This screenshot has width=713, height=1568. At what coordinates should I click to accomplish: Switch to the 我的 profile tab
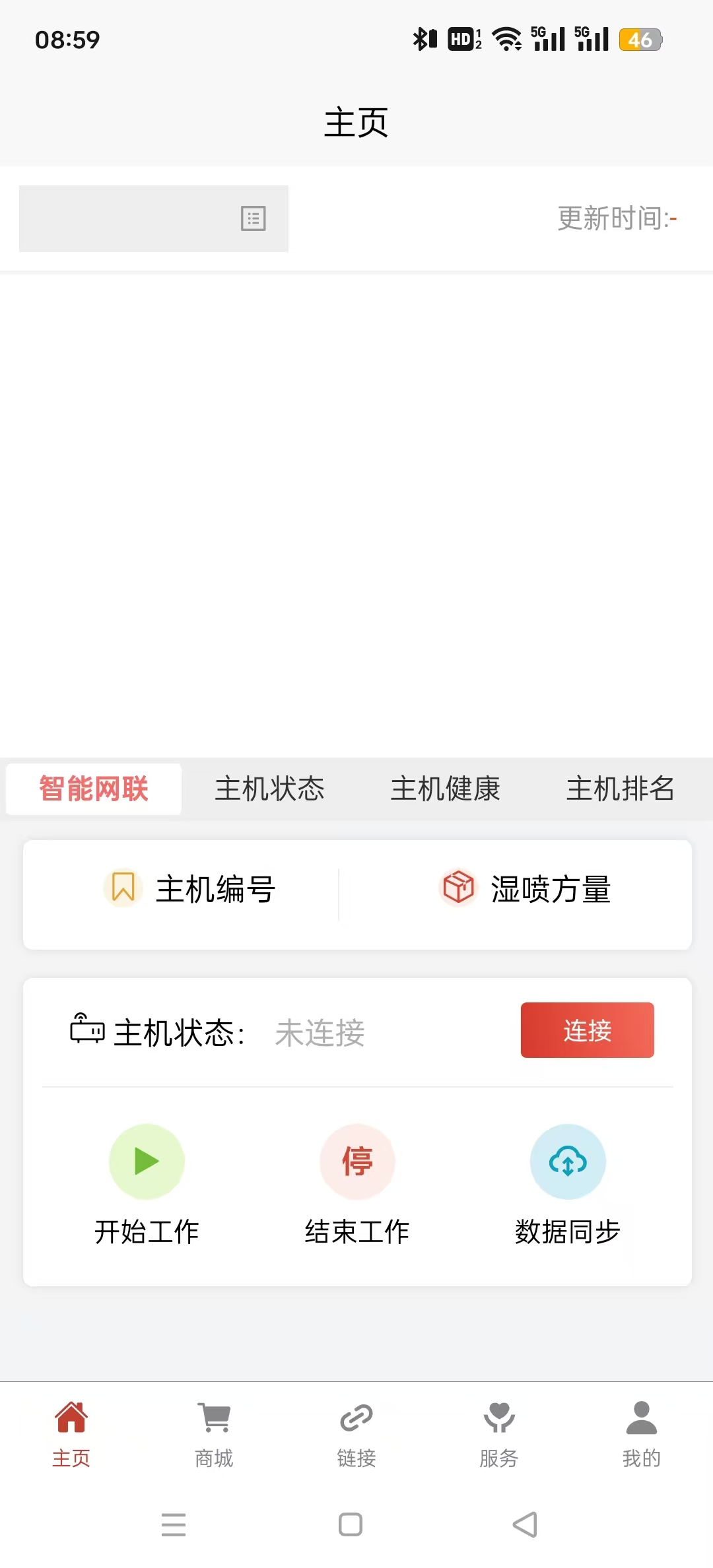pos(641,1434)
